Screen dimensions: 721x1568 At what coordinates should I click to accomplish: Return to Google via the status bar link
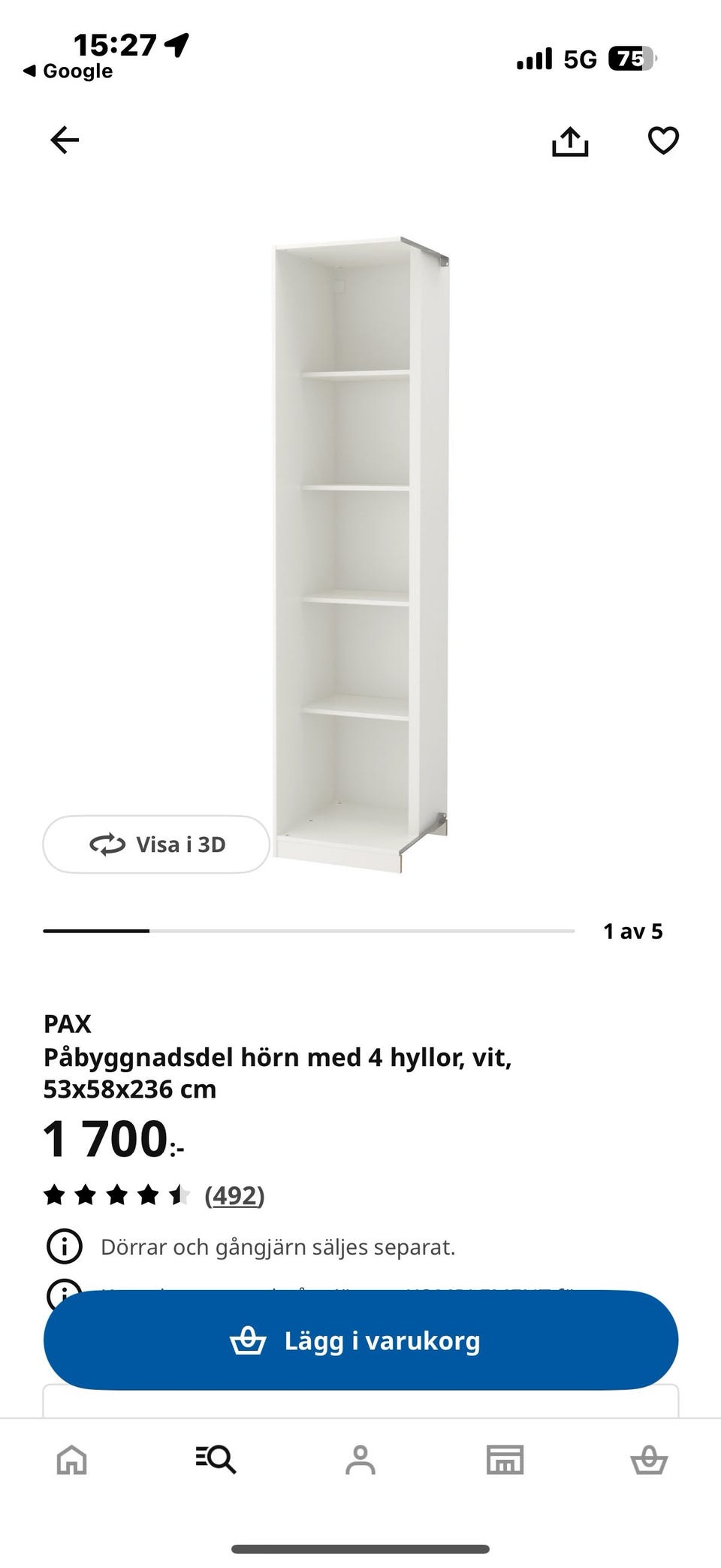[x=68, y=71]
